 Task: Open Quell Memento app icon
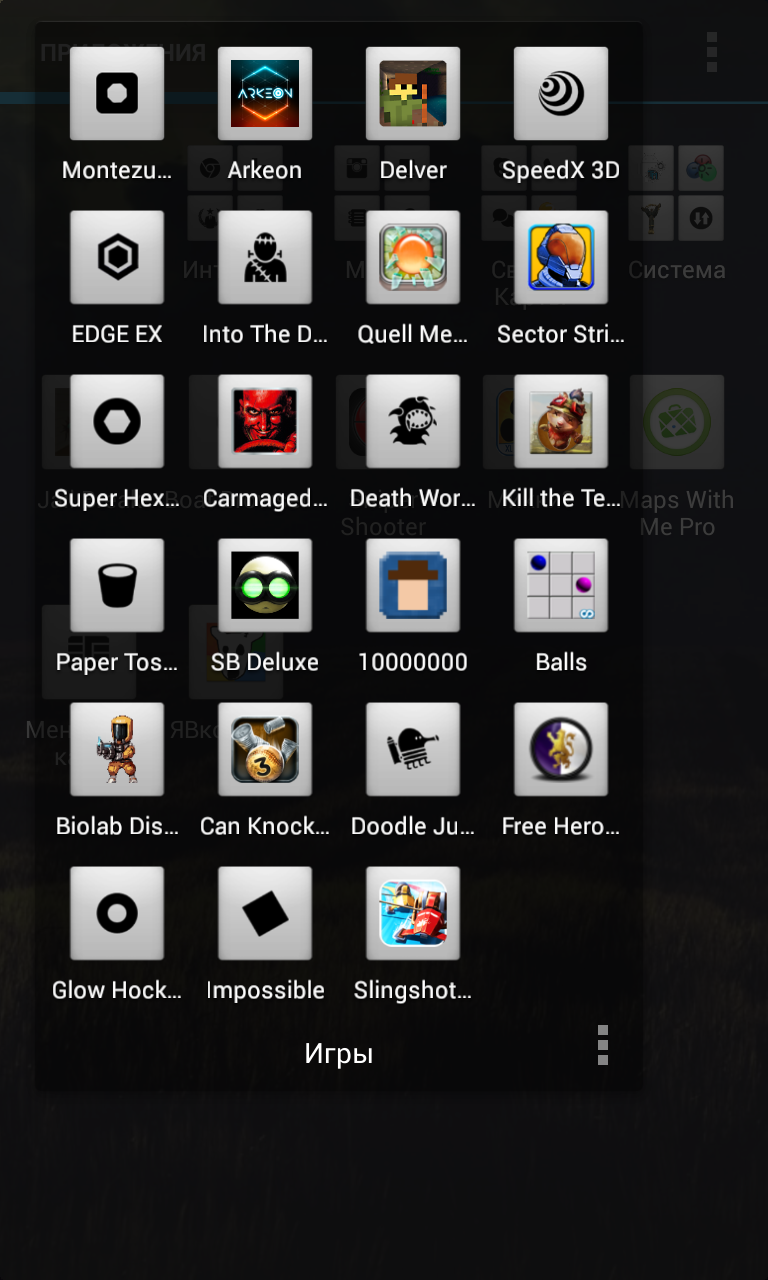[413, 258]
